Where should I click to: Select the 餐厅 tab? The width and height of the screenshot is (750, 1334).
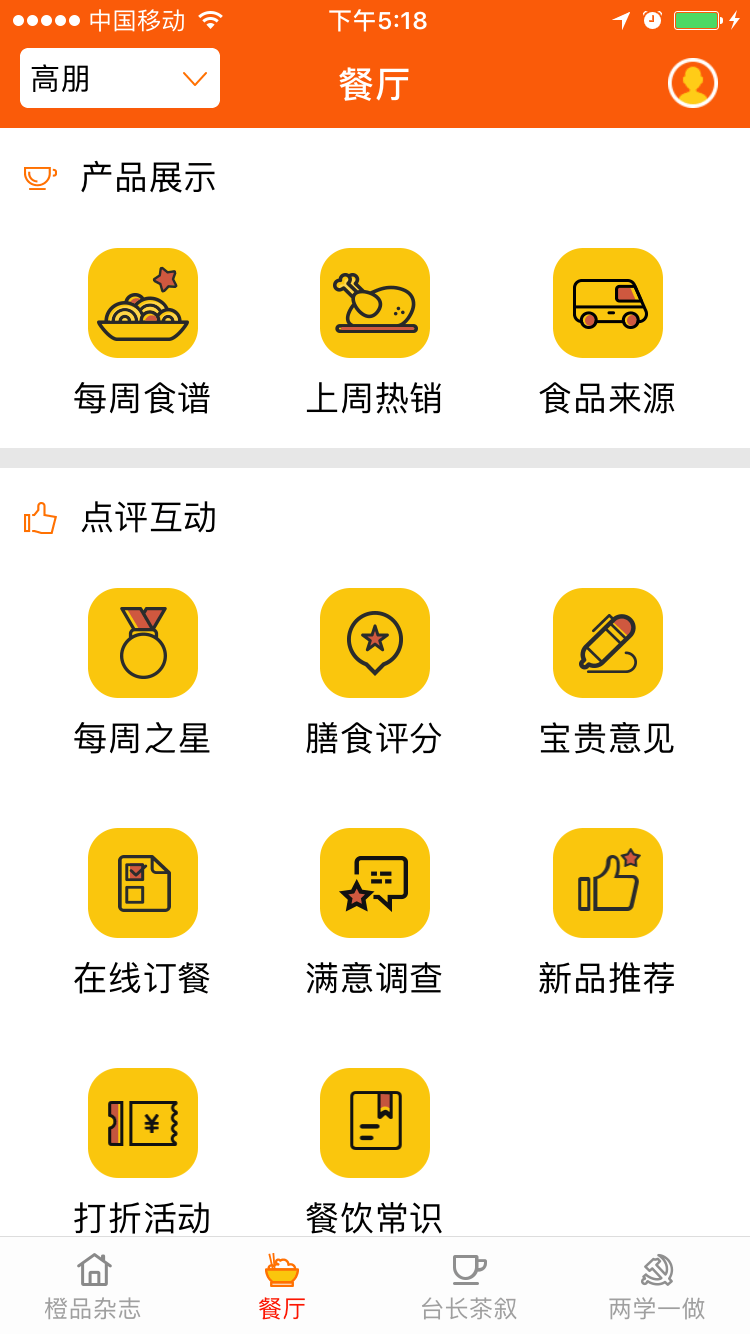pos(282,1286)
